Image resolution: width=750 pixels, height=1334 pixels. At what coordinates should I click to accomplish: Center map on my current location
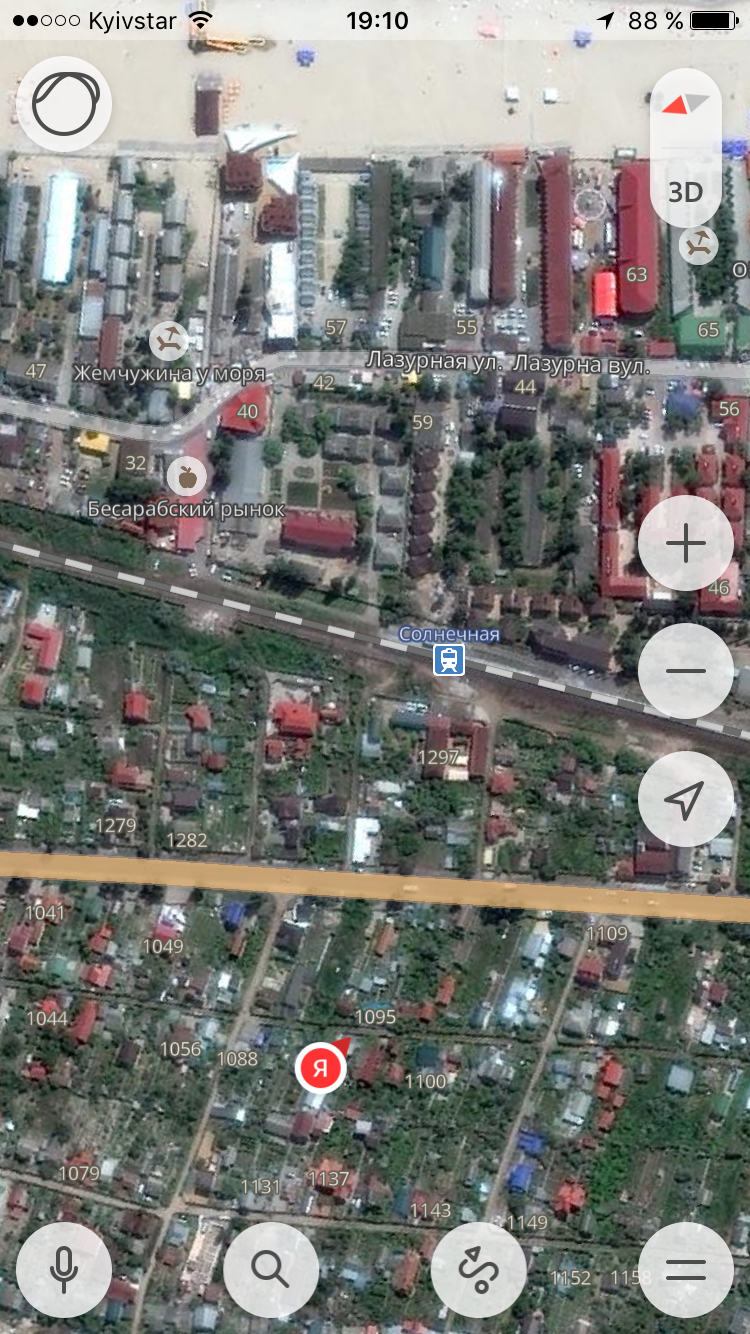[x=686, y=799]
